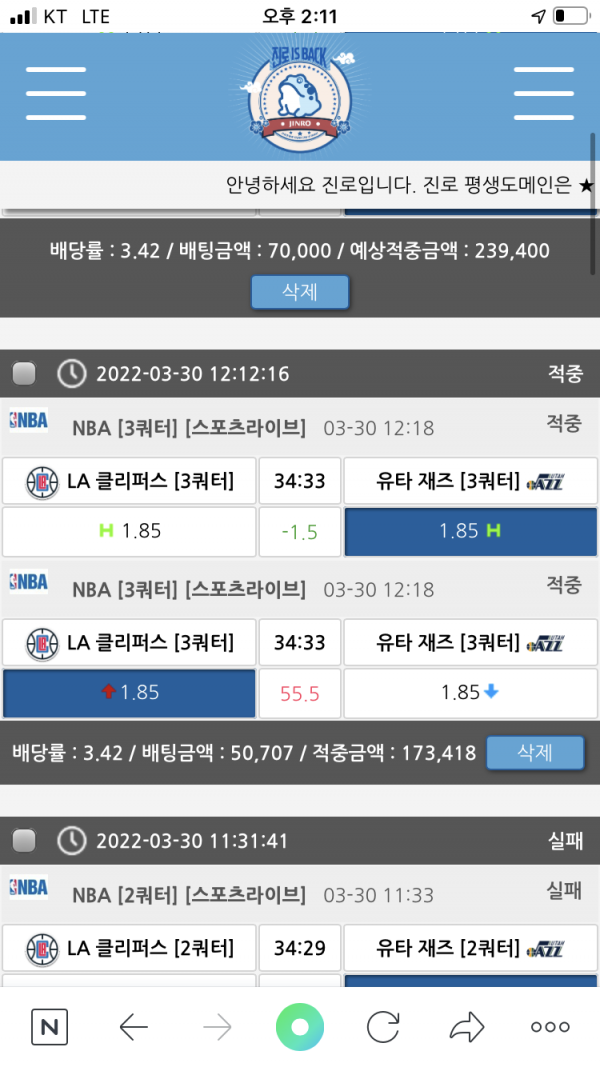The width and height of the screenshot is (600, 1067).
Task: Delete the 50,707 winning bet slip
Action: click(534, 753)
